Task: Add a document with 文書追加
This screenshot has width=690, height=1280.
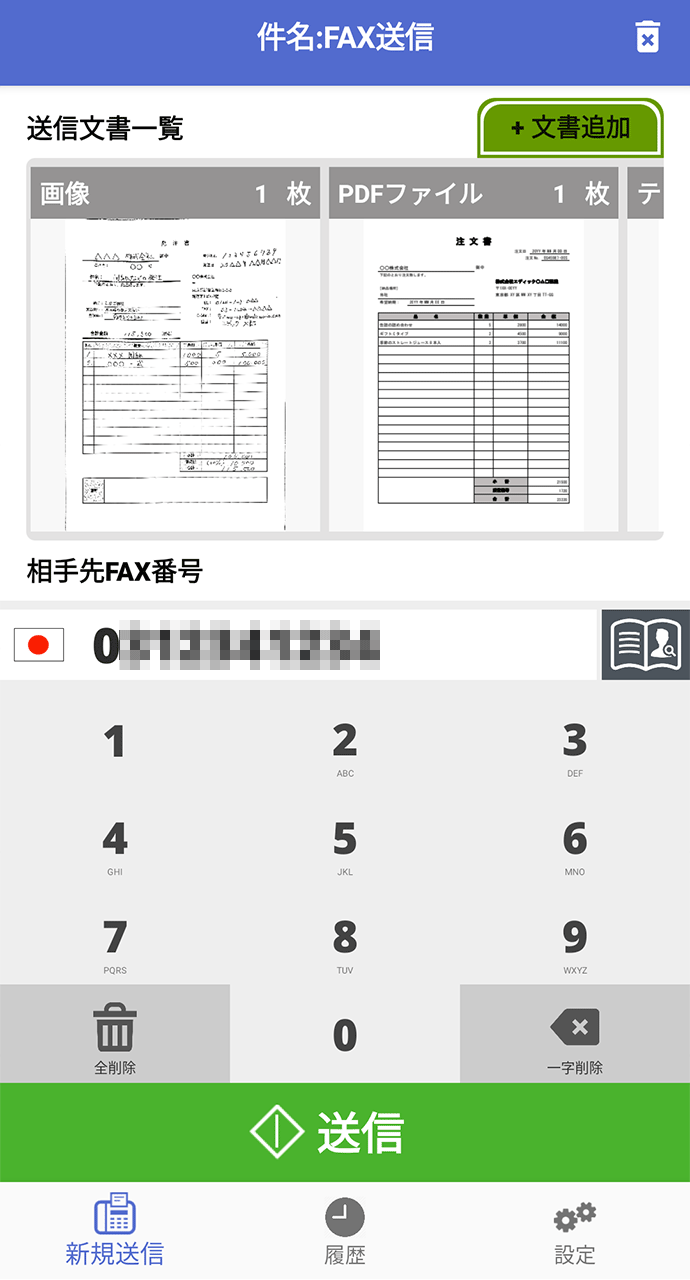Action: [571, 128]
